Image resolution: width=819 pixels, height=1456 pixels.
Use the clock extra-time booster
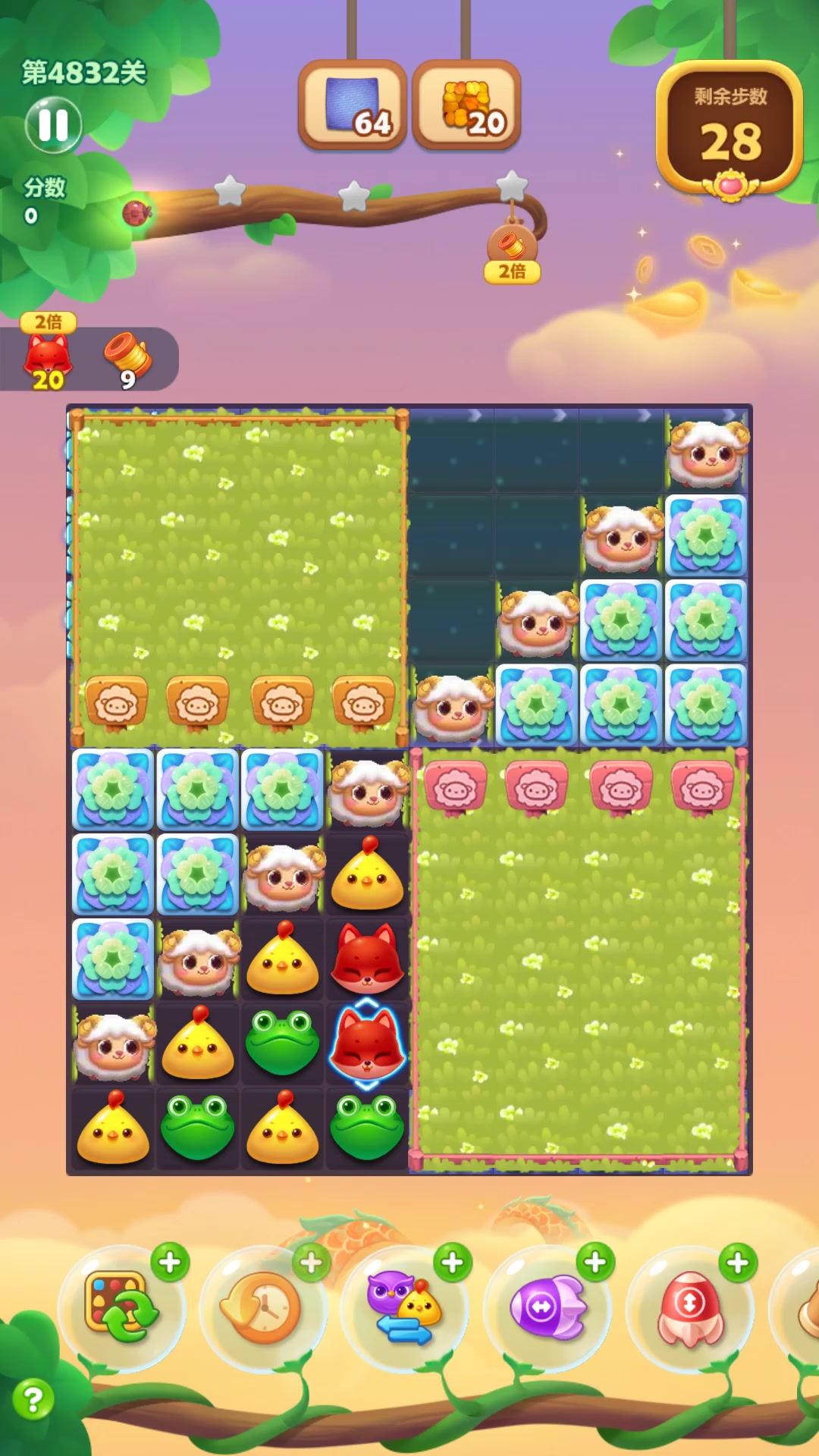coord(262,1307)
